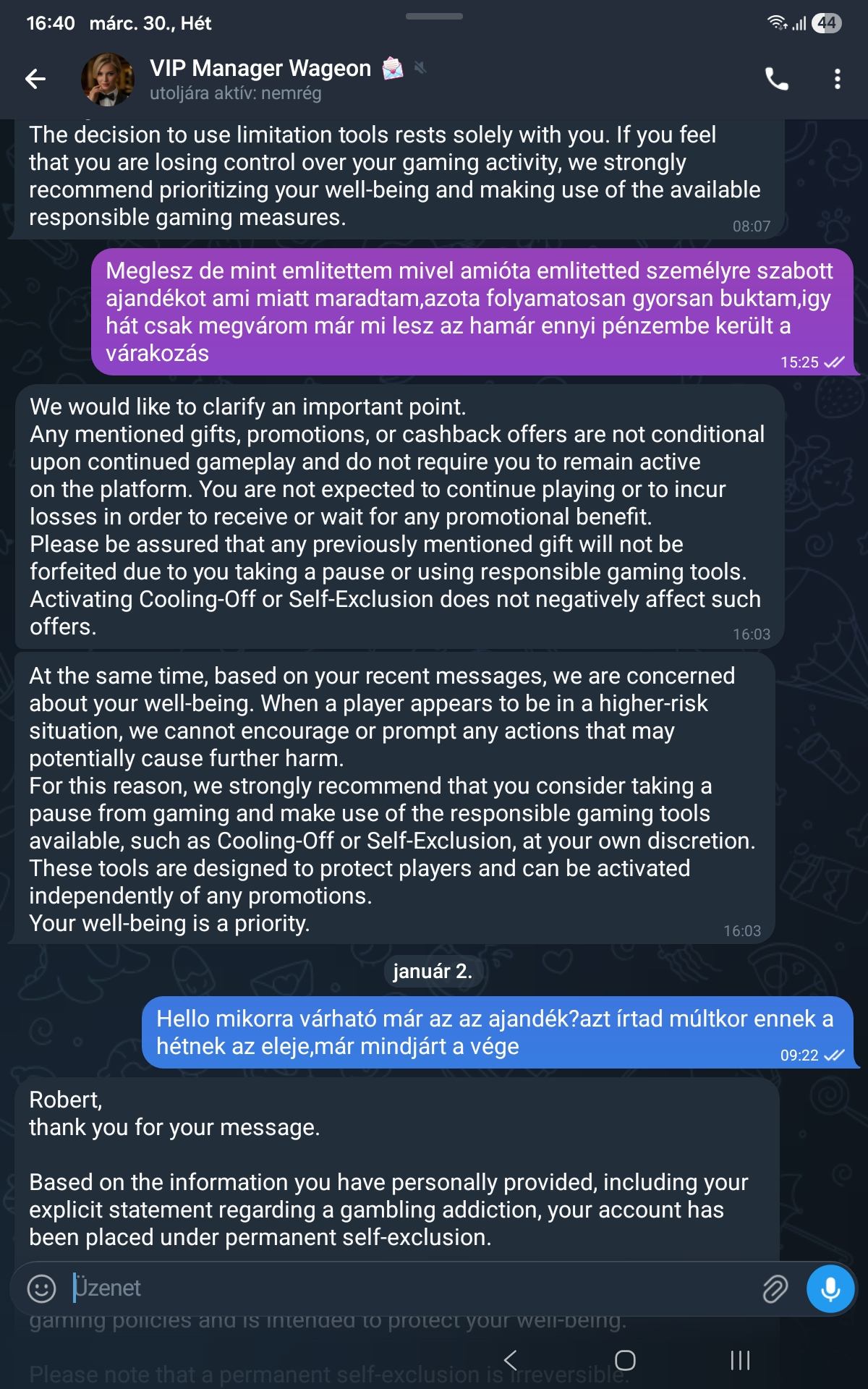Viewport: 868px width, 1389px height.
Task: Attach a file with the paperclip icon
Action: (x=775, y=1288)
